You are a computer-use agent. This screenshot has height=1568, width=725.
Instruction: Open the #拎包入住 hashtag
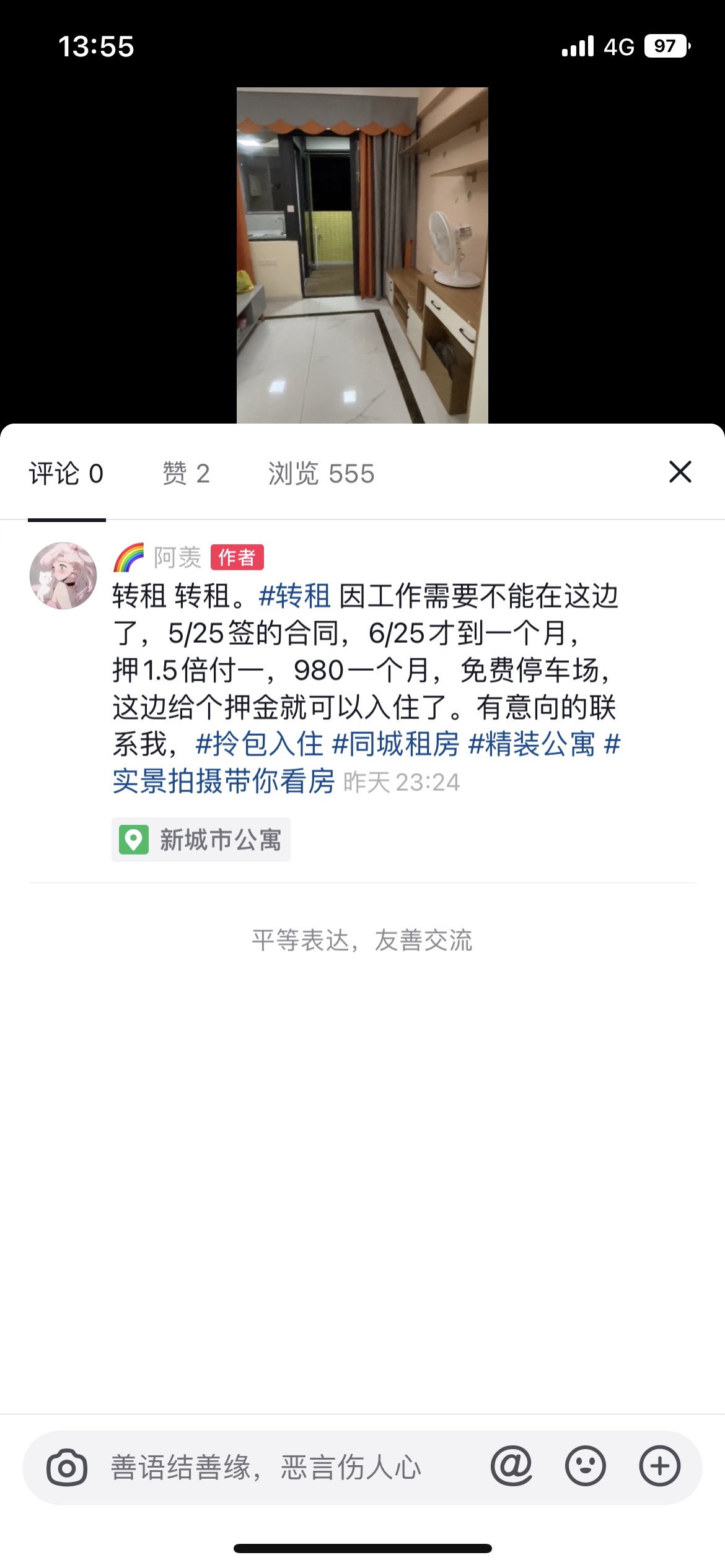click(259, 744)
